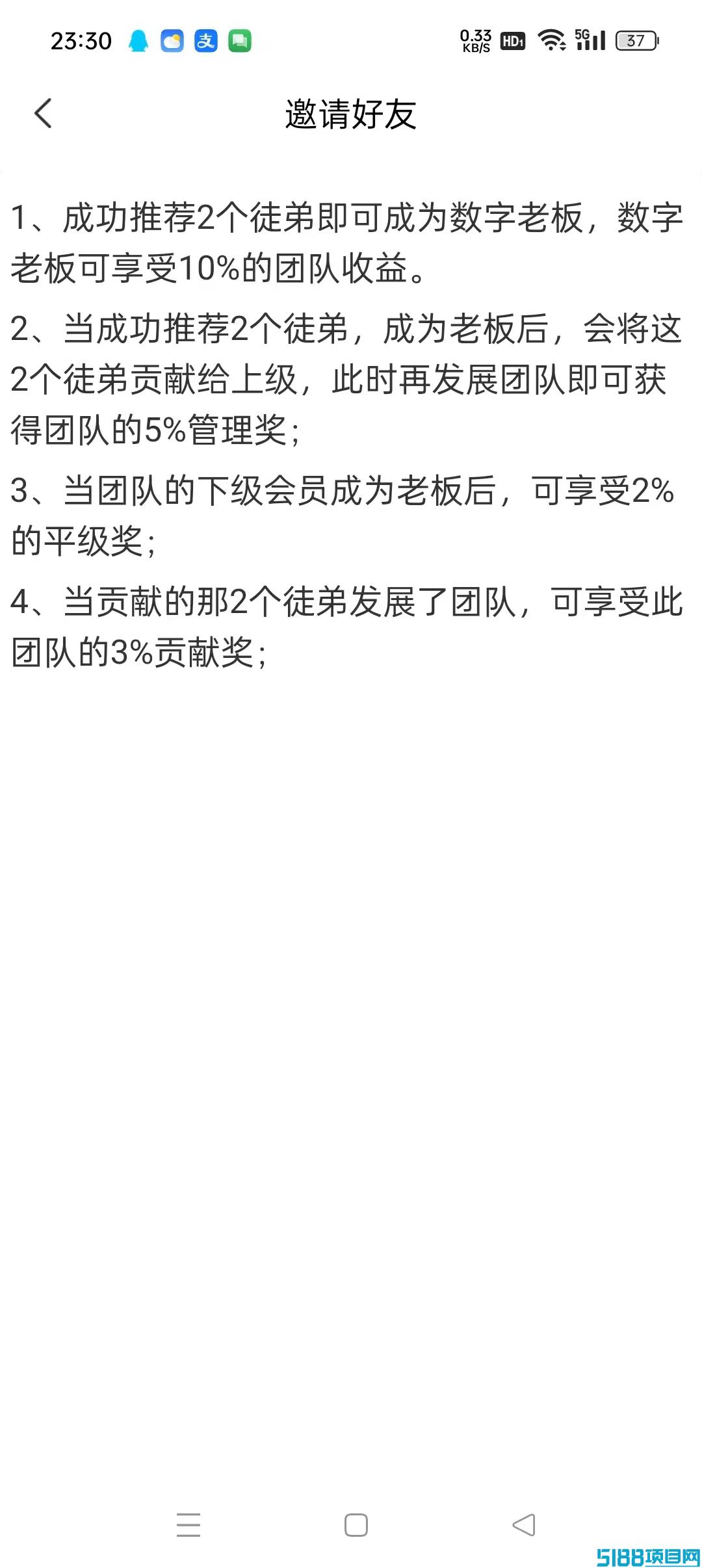Screen dimensions: 702x1568
Task: Tap the system back triangle button
Action: pos(524,1524)
